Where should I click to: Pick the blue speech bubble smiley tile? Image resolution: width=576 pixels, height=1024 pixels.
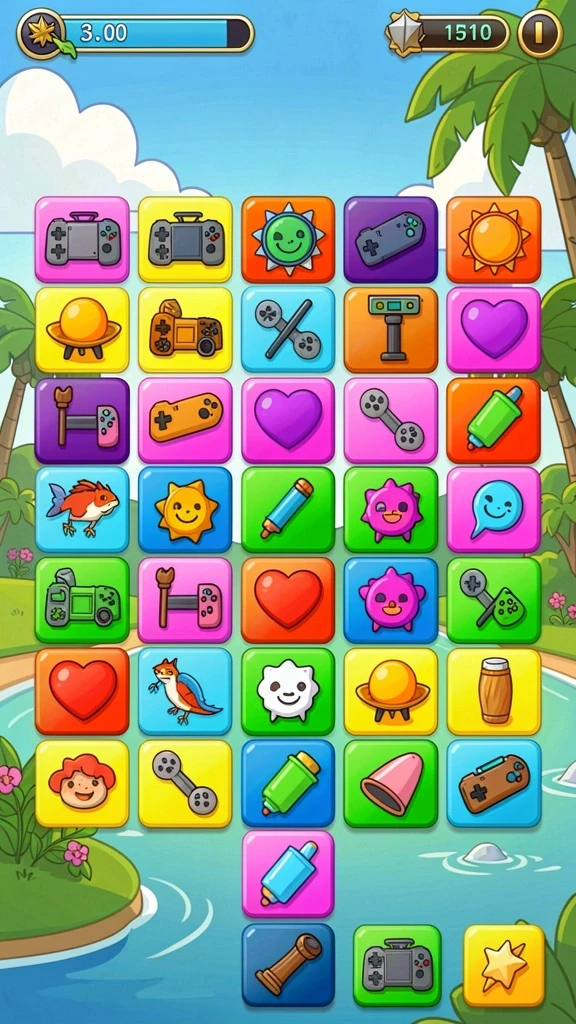tap(494, 509)
